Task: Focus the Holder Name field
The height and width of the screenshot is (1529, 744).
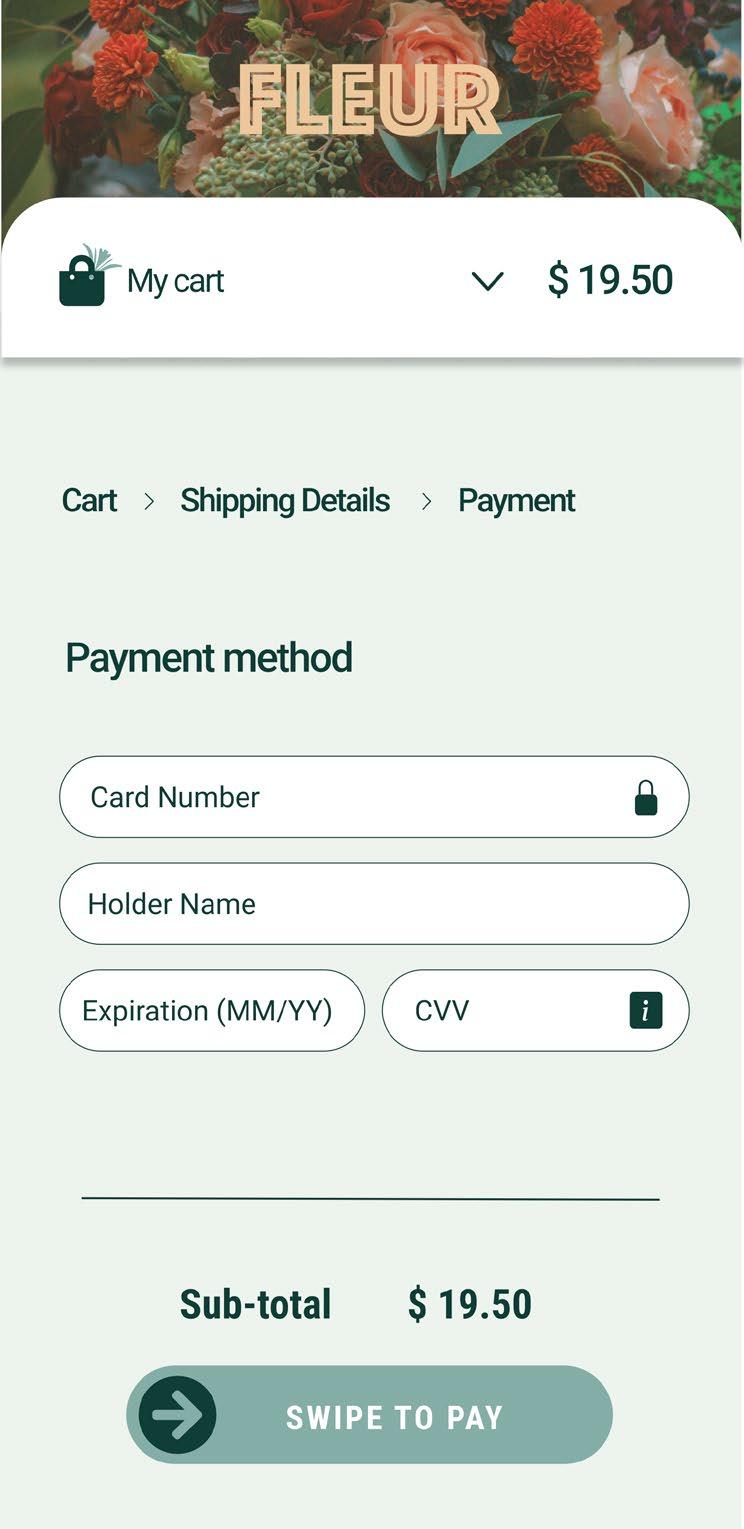Action: point(374,904)
